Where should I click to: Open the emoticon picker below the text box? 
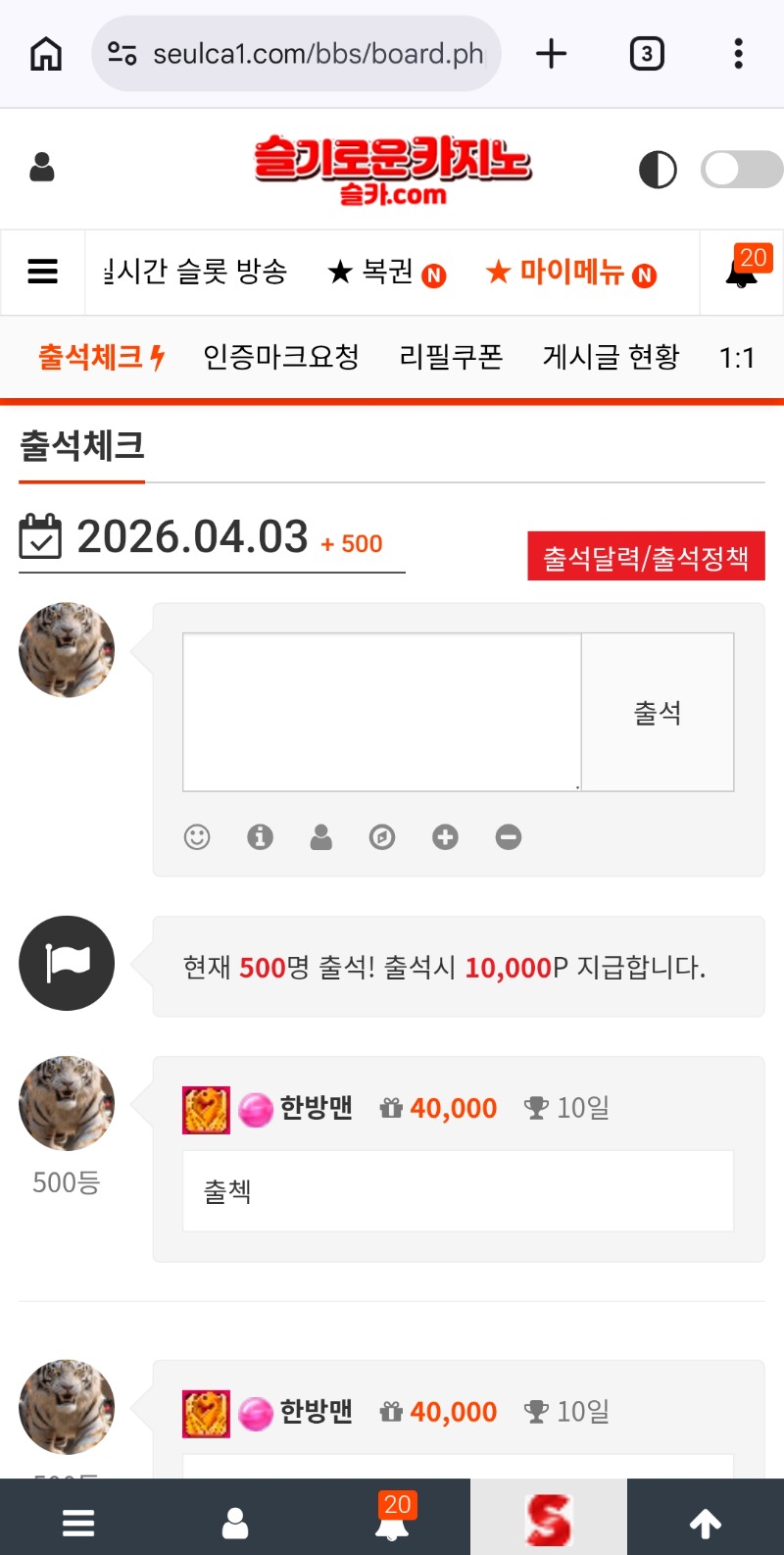click(x=197, y=837)
